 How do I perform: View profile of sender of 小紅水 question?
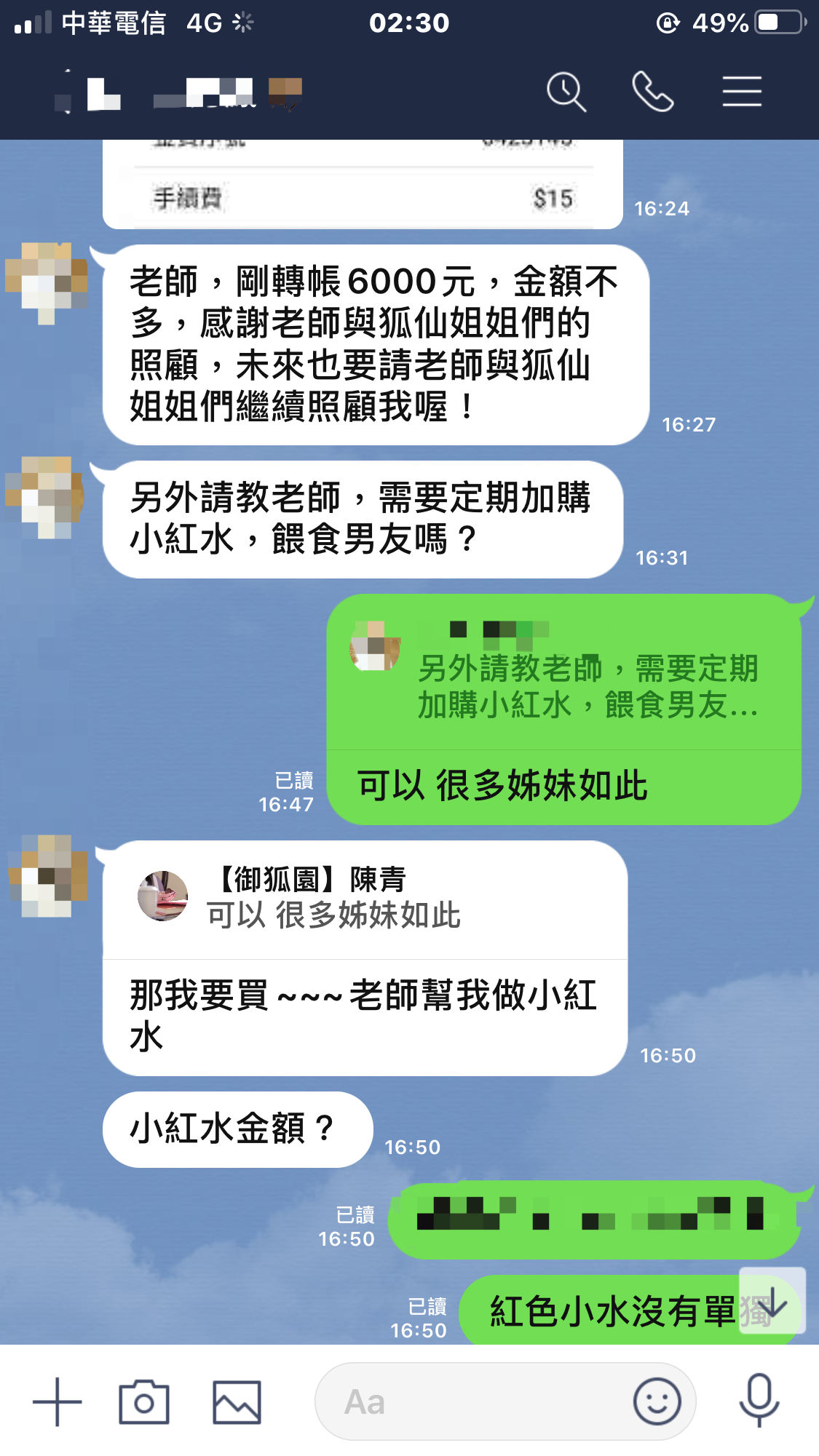[x=46, y=498]
